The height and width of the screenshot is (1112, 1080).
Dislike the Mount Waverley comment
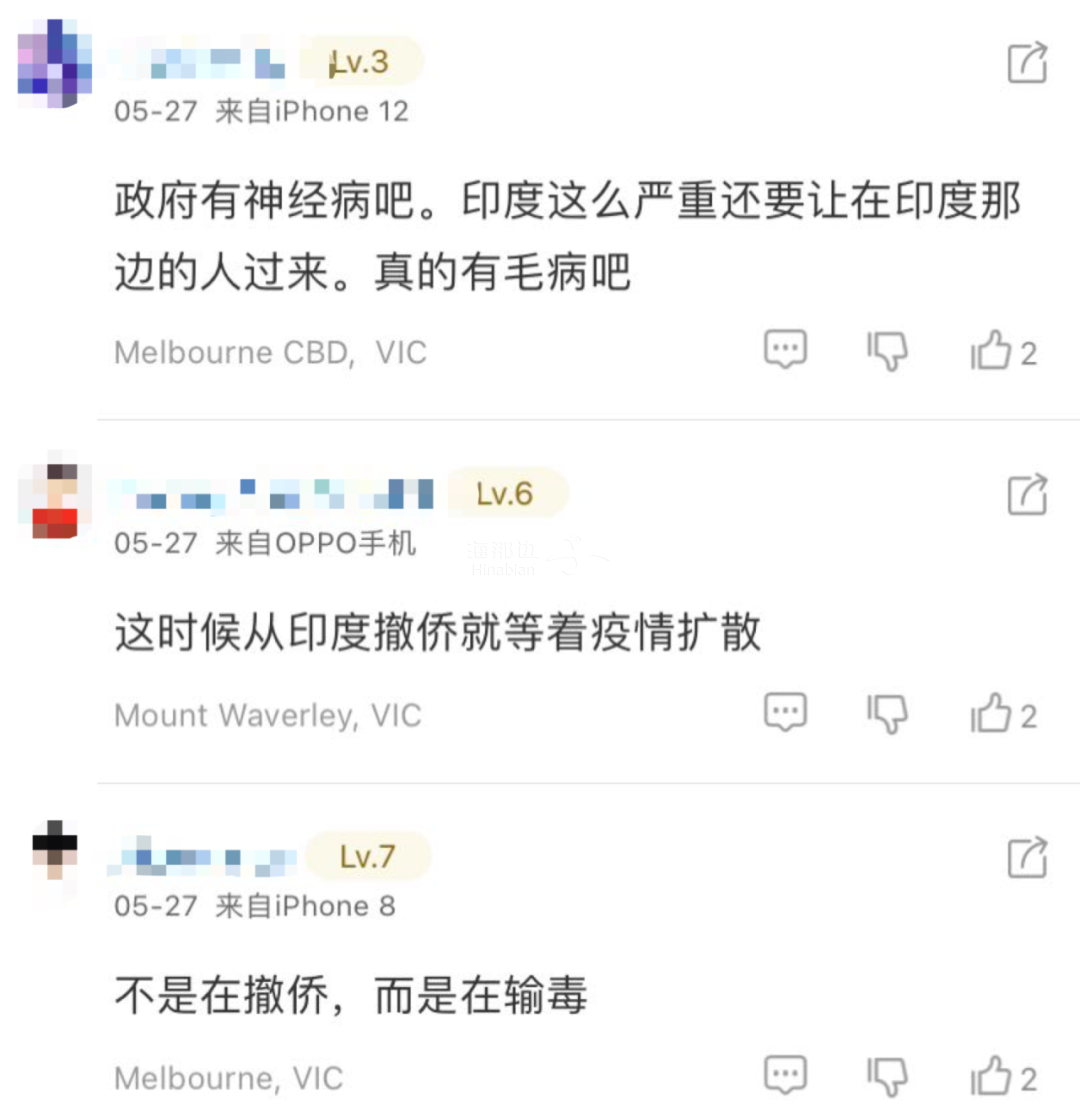(887, 714)
